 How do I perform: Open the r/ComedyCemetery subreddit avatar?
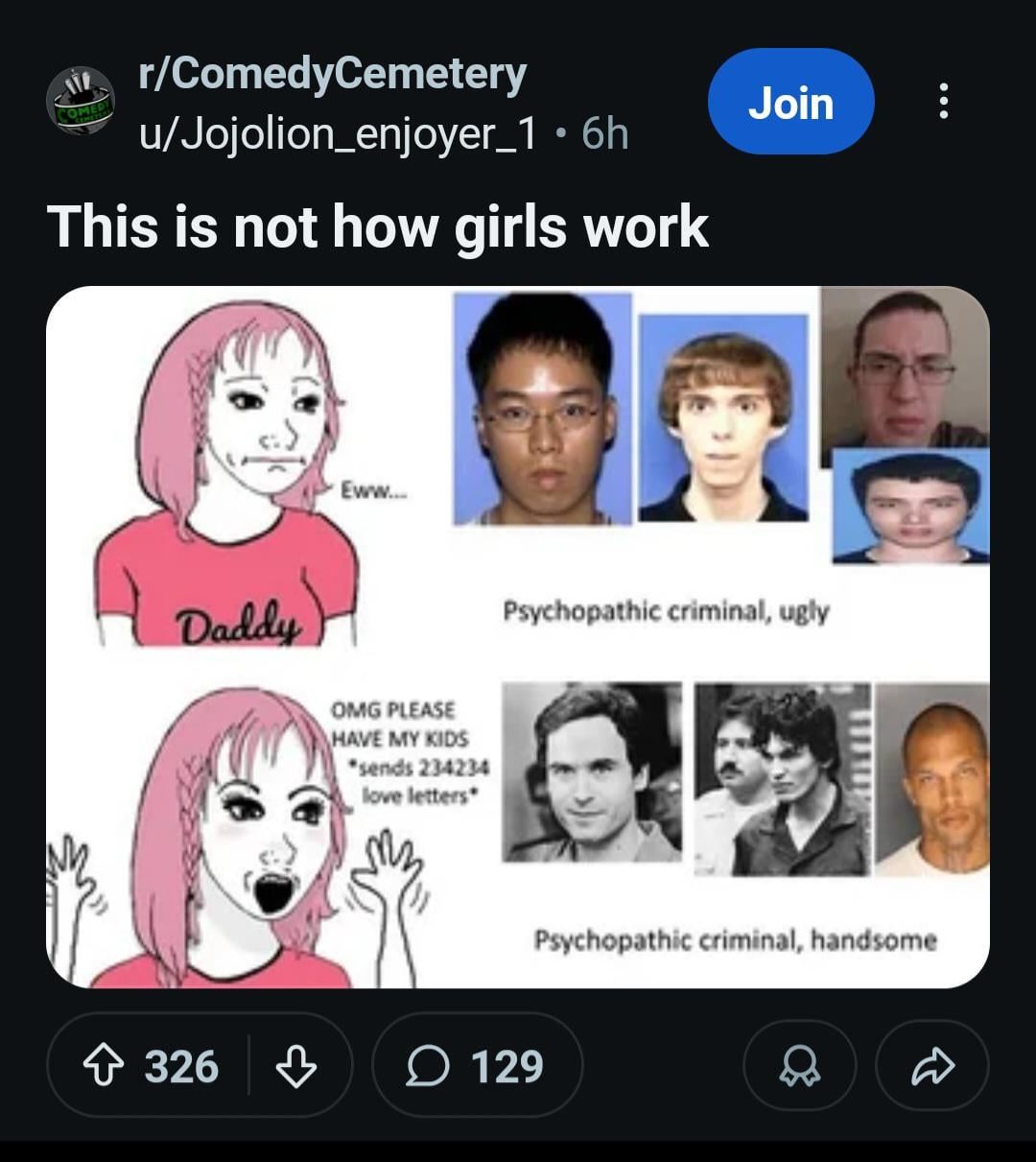pyautogui.click(x=81, y=102)
